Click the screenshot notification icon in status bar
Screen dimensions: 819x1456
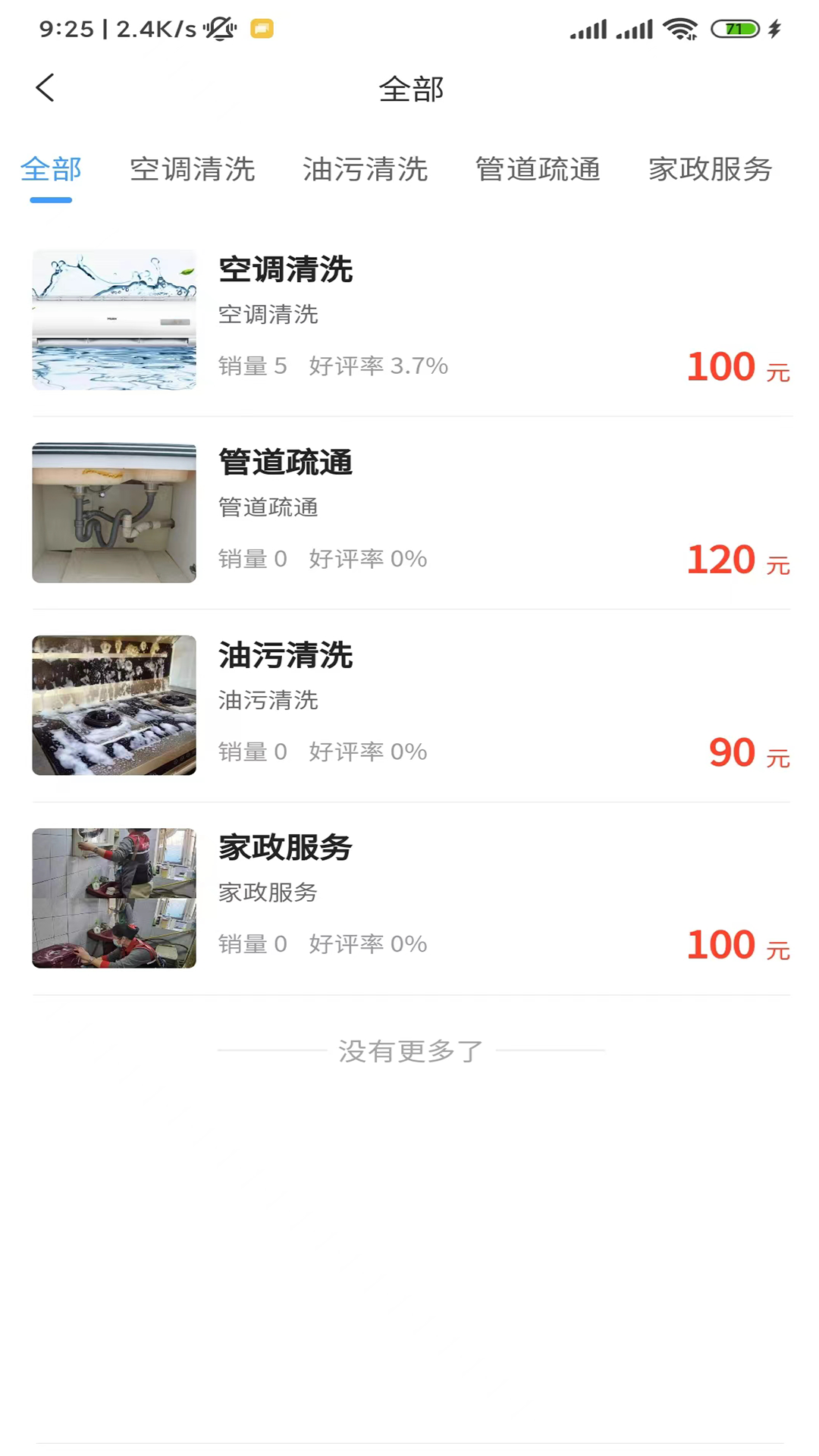pos(261,28)
